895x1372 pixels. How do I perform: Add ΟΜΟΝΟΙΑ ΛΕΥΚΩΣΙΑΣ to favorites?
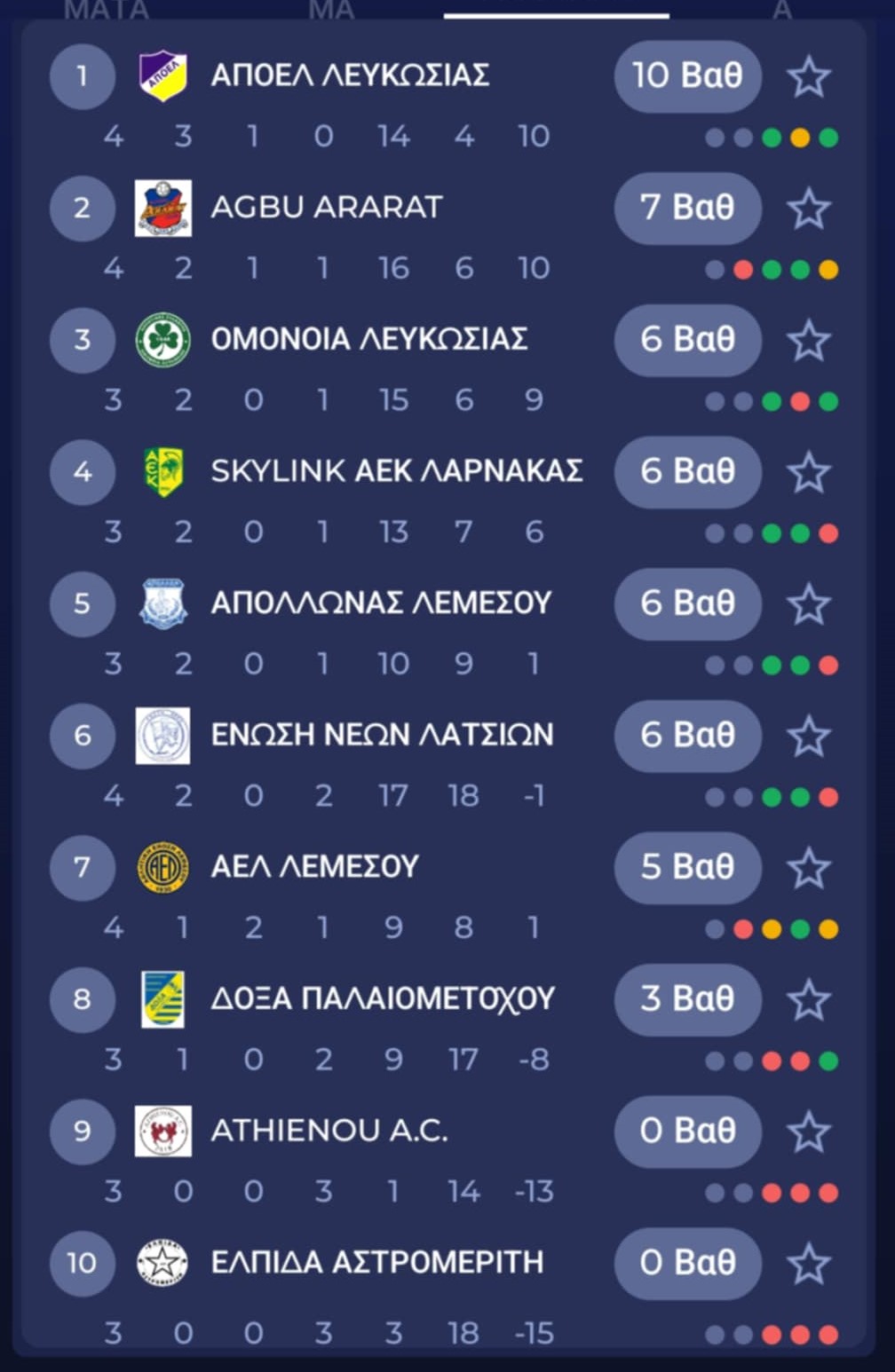pos(808,341)
